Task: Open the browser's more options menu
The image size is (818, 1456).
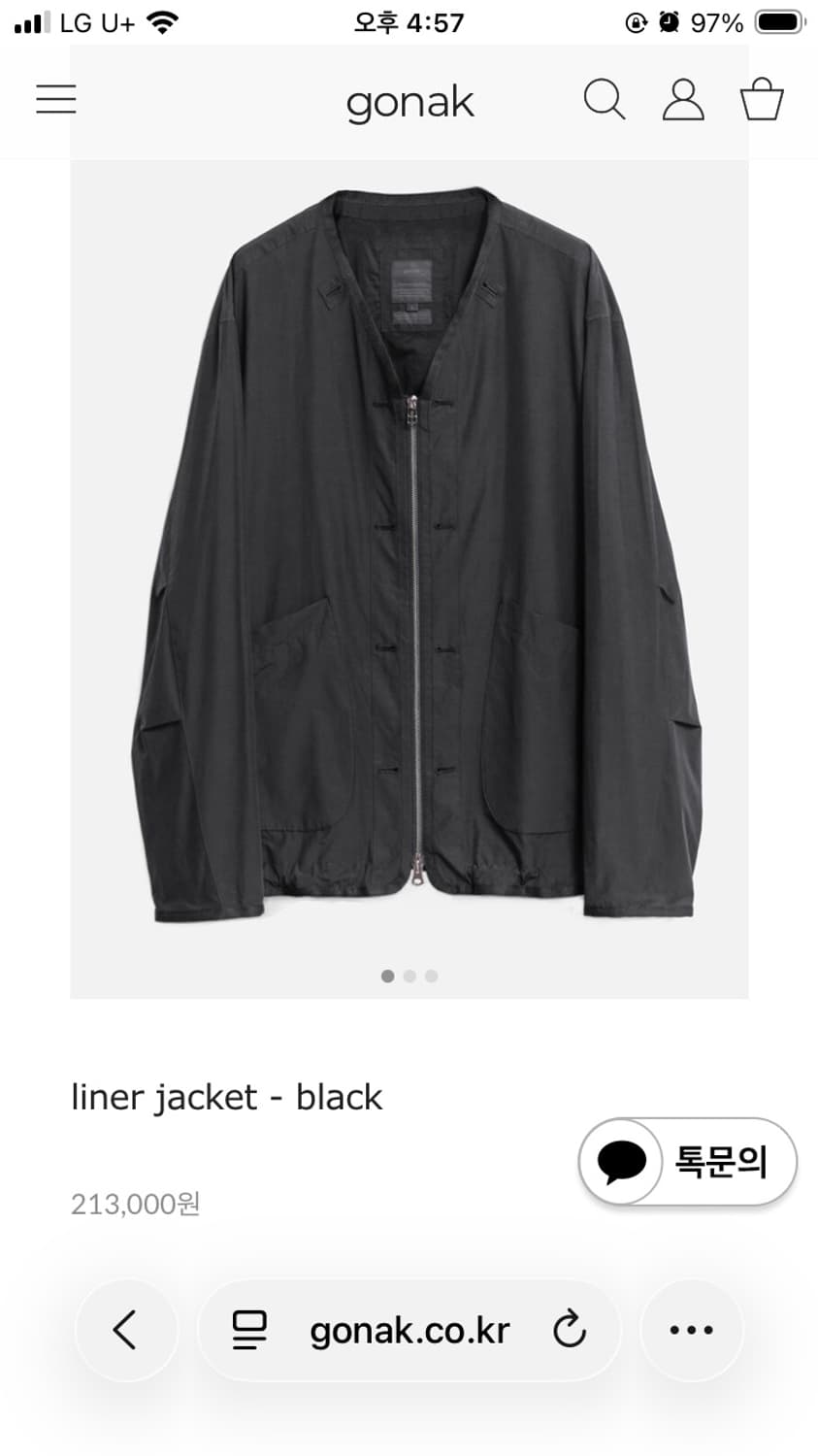Action: [692, 1330]
